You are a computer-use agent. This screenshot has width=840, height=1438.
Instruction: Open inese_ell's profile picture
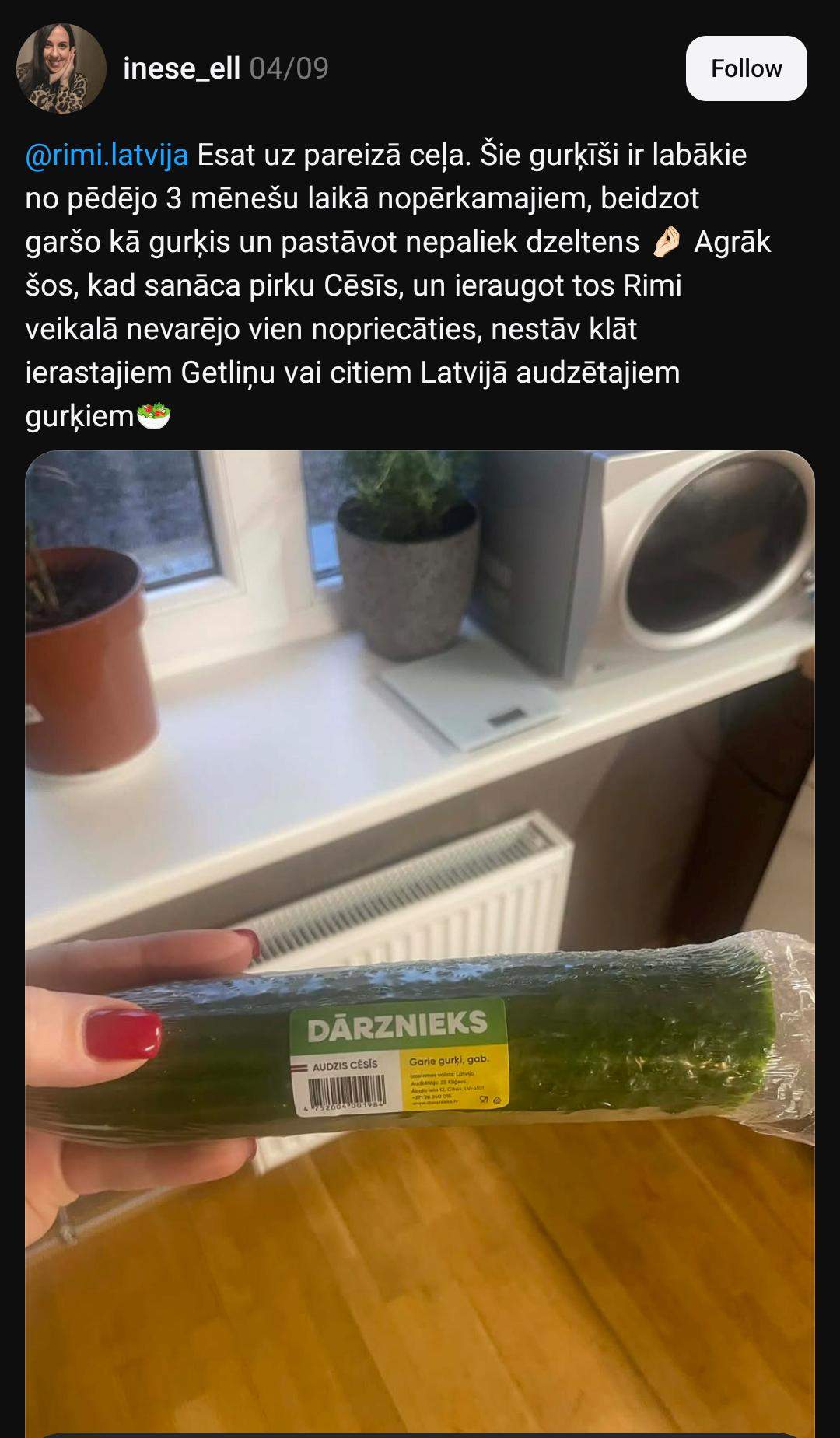point(61,68)
